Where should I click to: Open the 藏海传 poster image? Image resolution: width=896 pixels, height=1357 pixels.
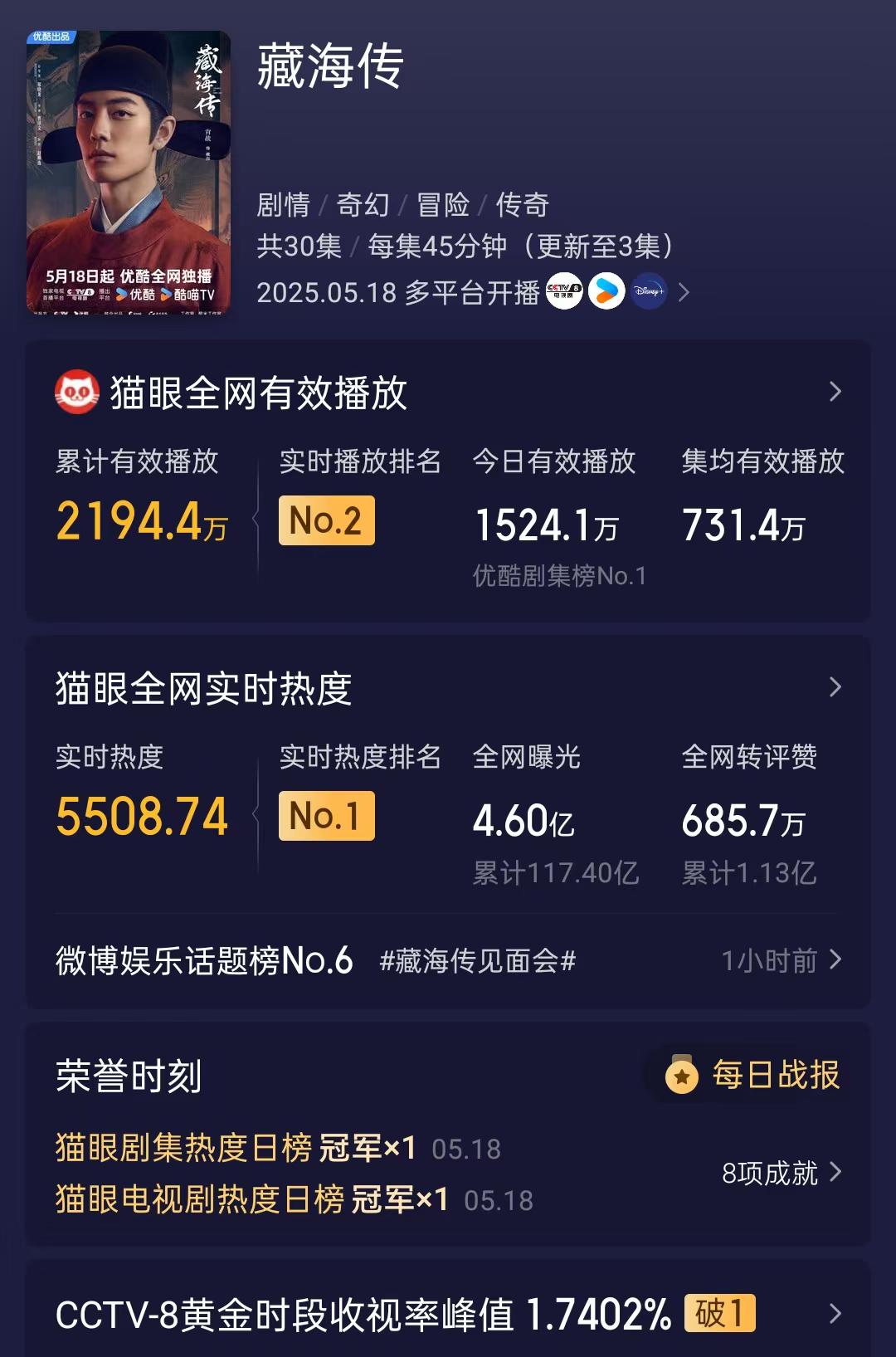129,172
